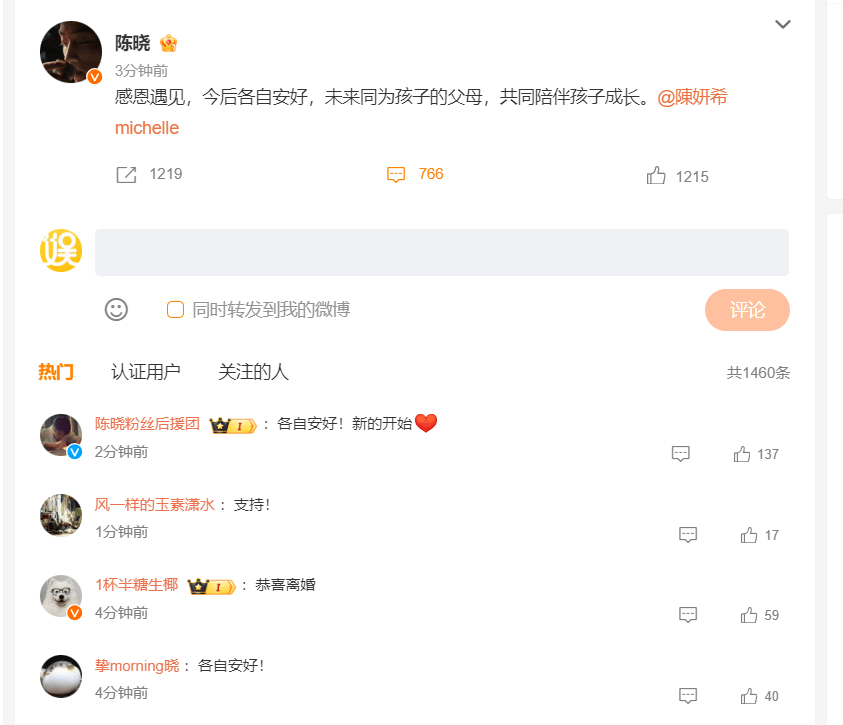Switch to the 关注的人 tab

click(x=253, y=372)
